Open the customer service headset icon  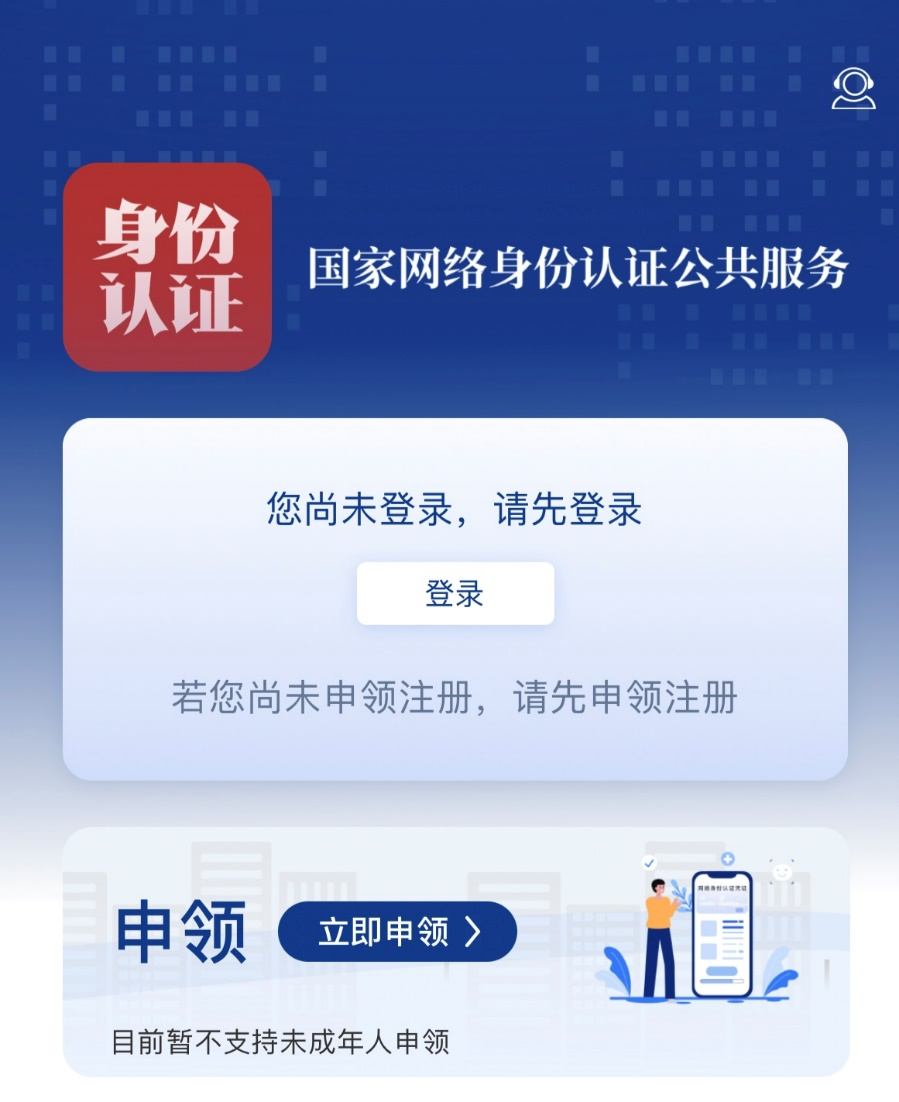point(853,88)
